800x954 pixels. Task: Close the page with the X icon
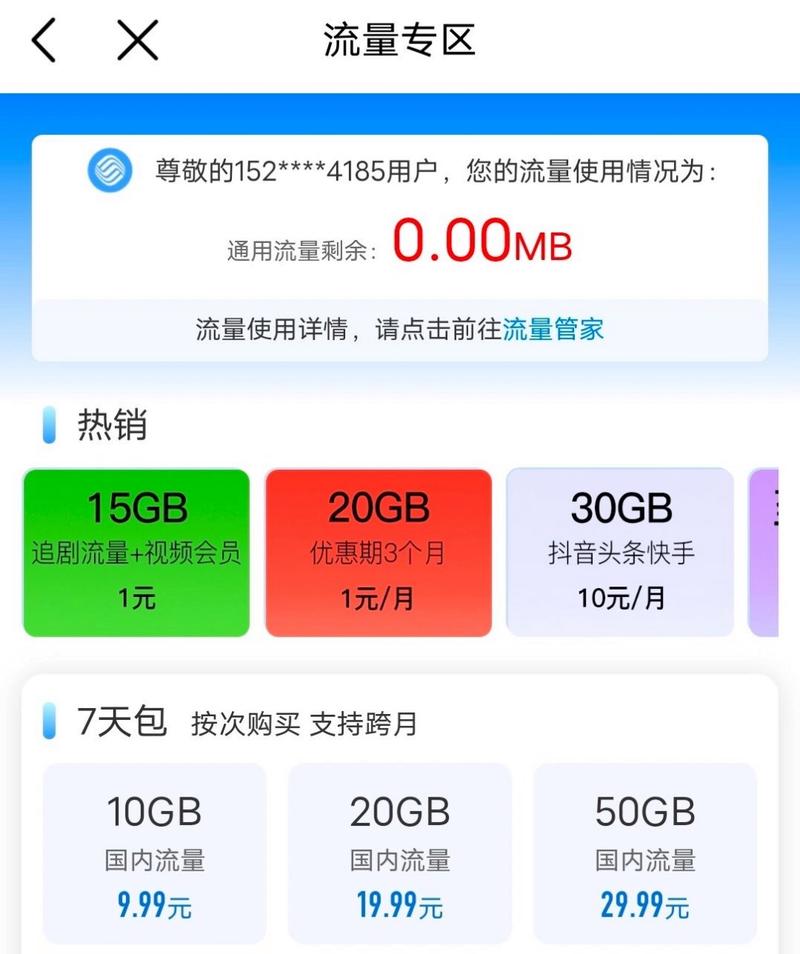pos(136,41)
